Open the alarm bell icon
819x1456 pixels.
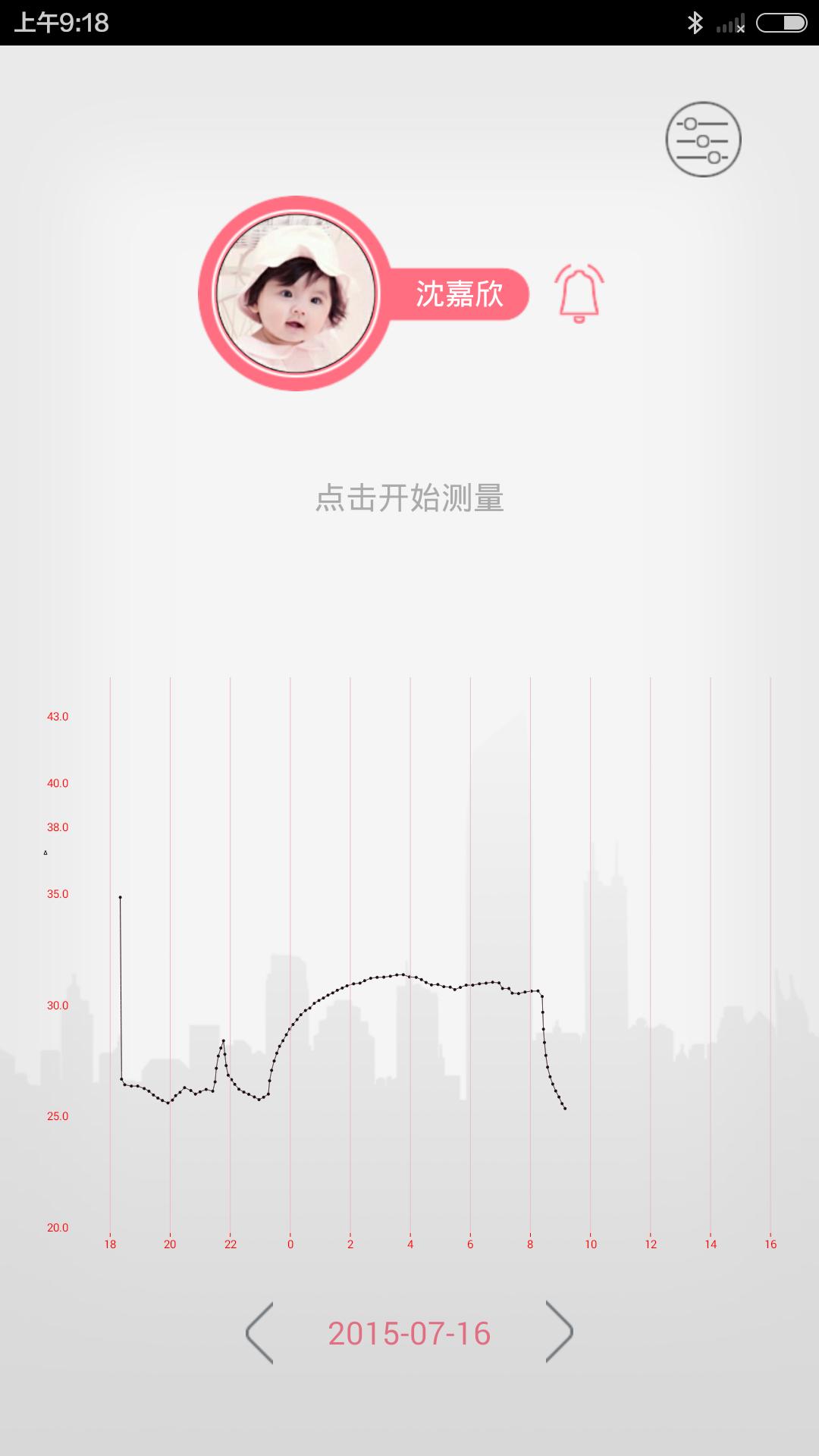pos(579,293)
